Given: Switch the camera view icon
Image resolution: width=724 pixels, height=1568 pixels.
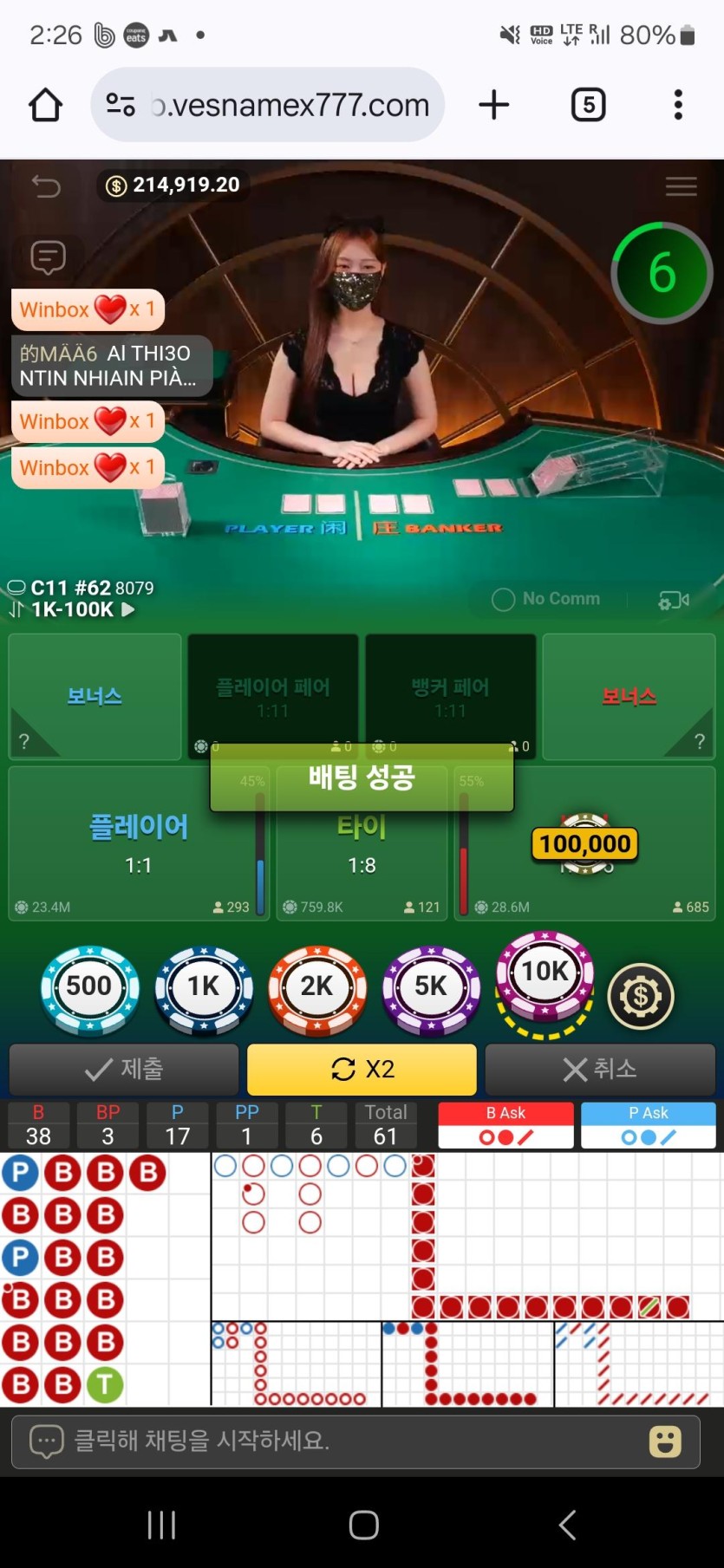Looking at the screenshot, I should pos(674,600).
